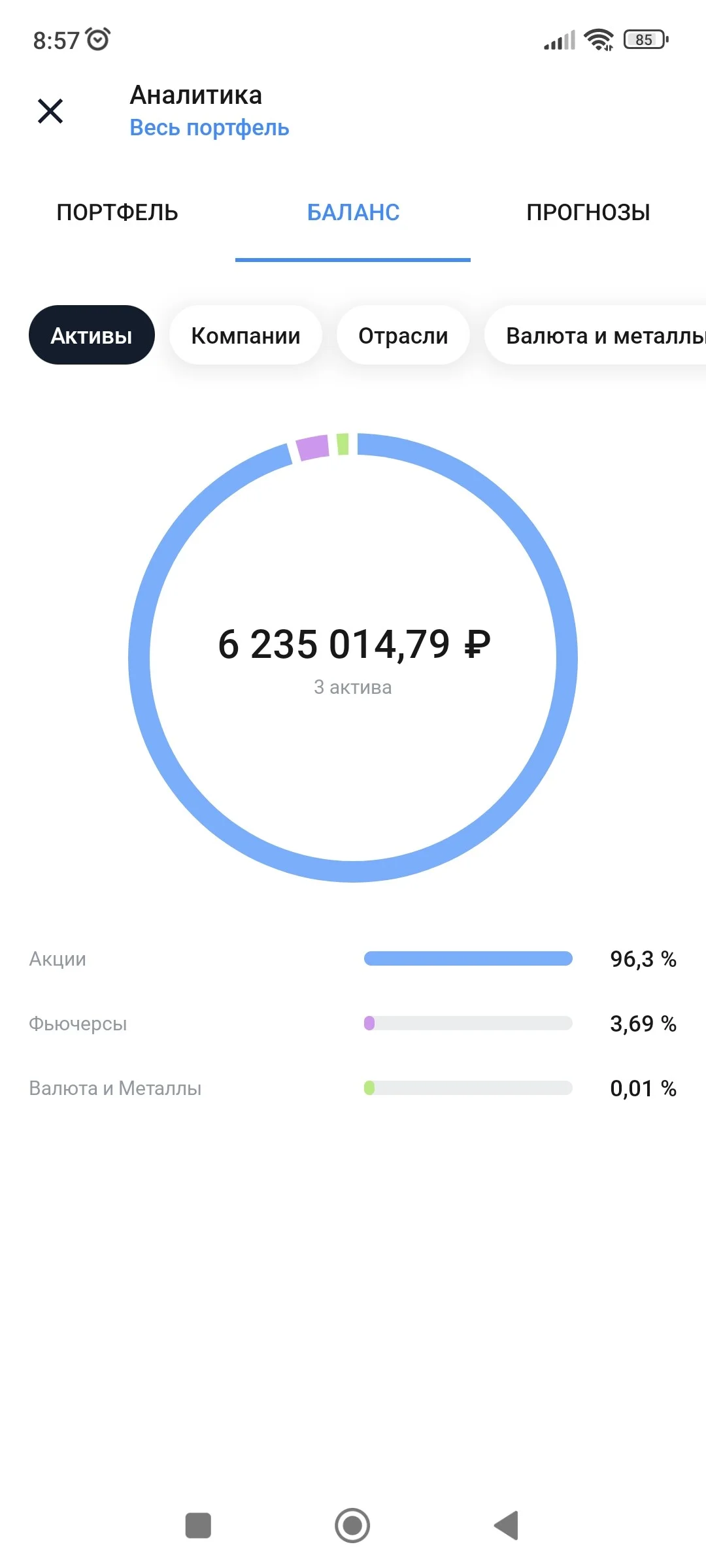Select the Активы chip
Screen dimensions: 706x1568
(x=92, y=335)
